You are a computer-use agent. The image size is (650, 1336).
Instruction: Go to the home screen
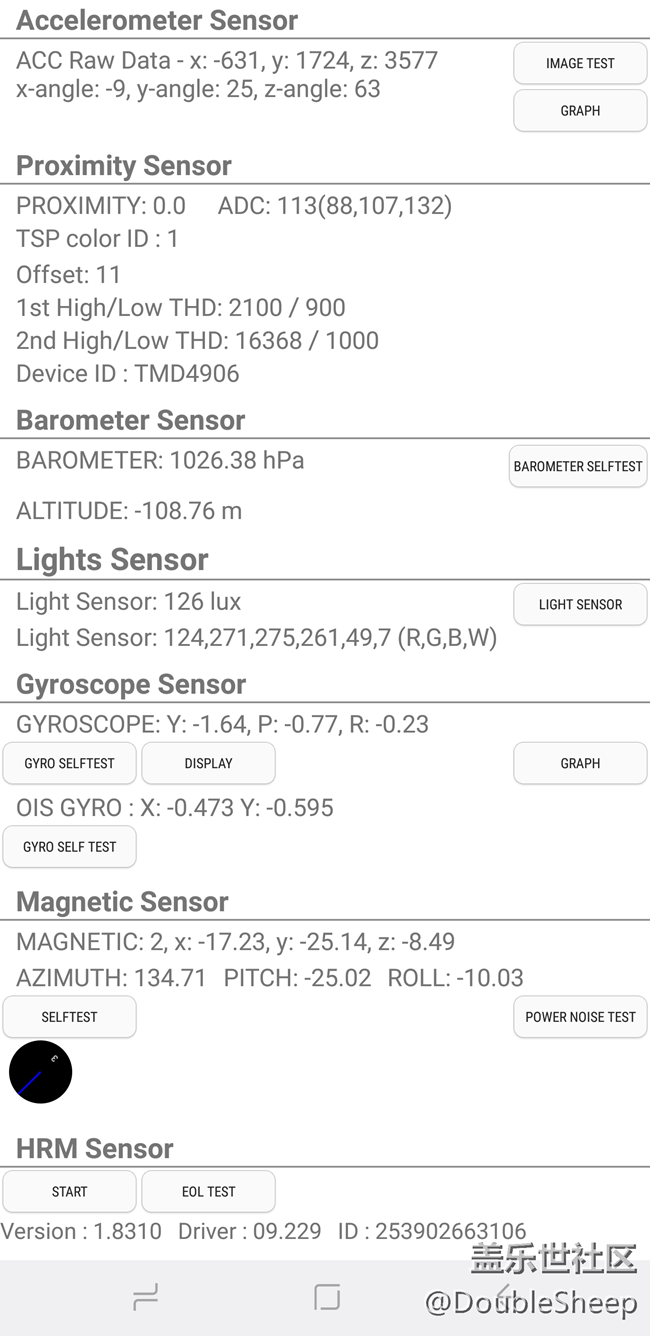pos(326,1298)
